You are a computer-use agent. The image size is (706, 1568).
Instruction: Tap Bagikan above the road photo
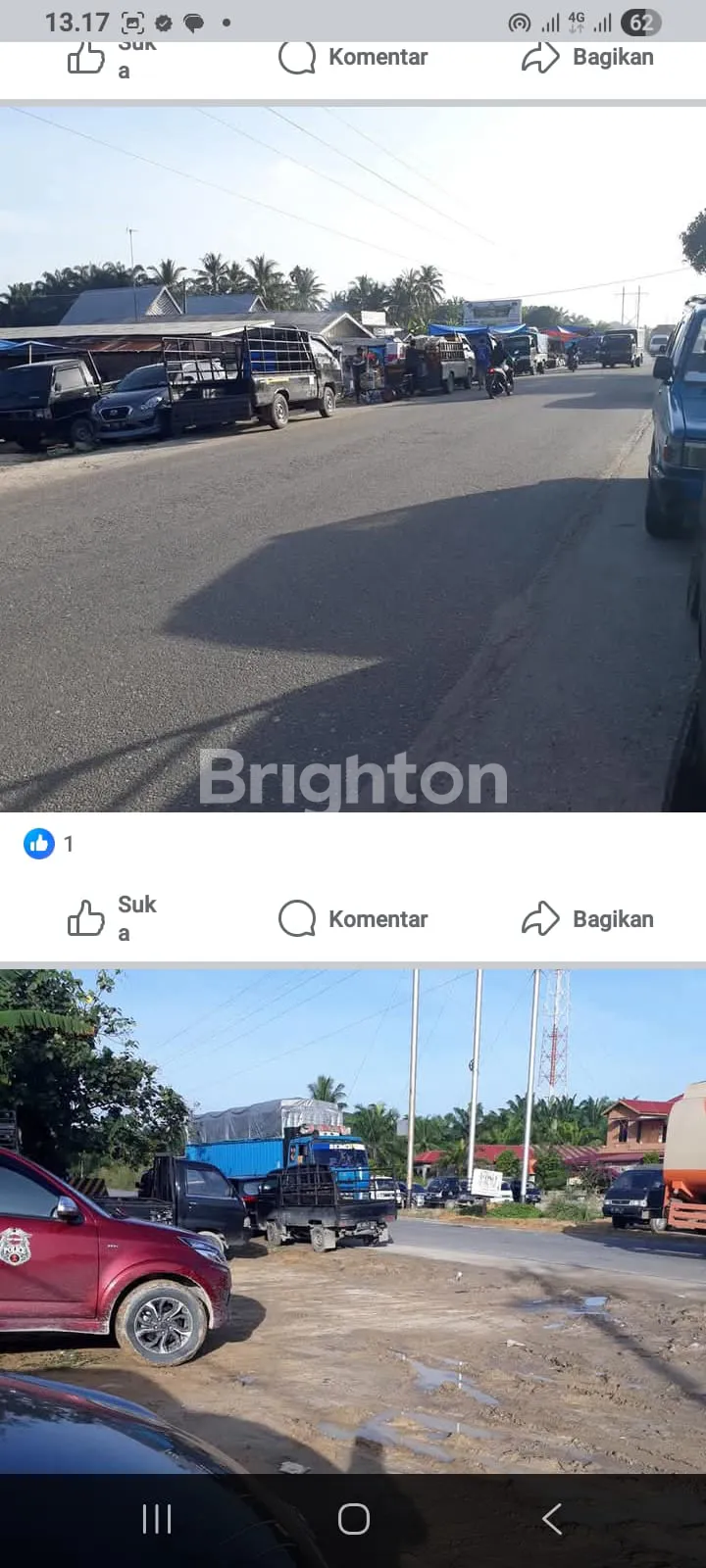coord(587,58)
